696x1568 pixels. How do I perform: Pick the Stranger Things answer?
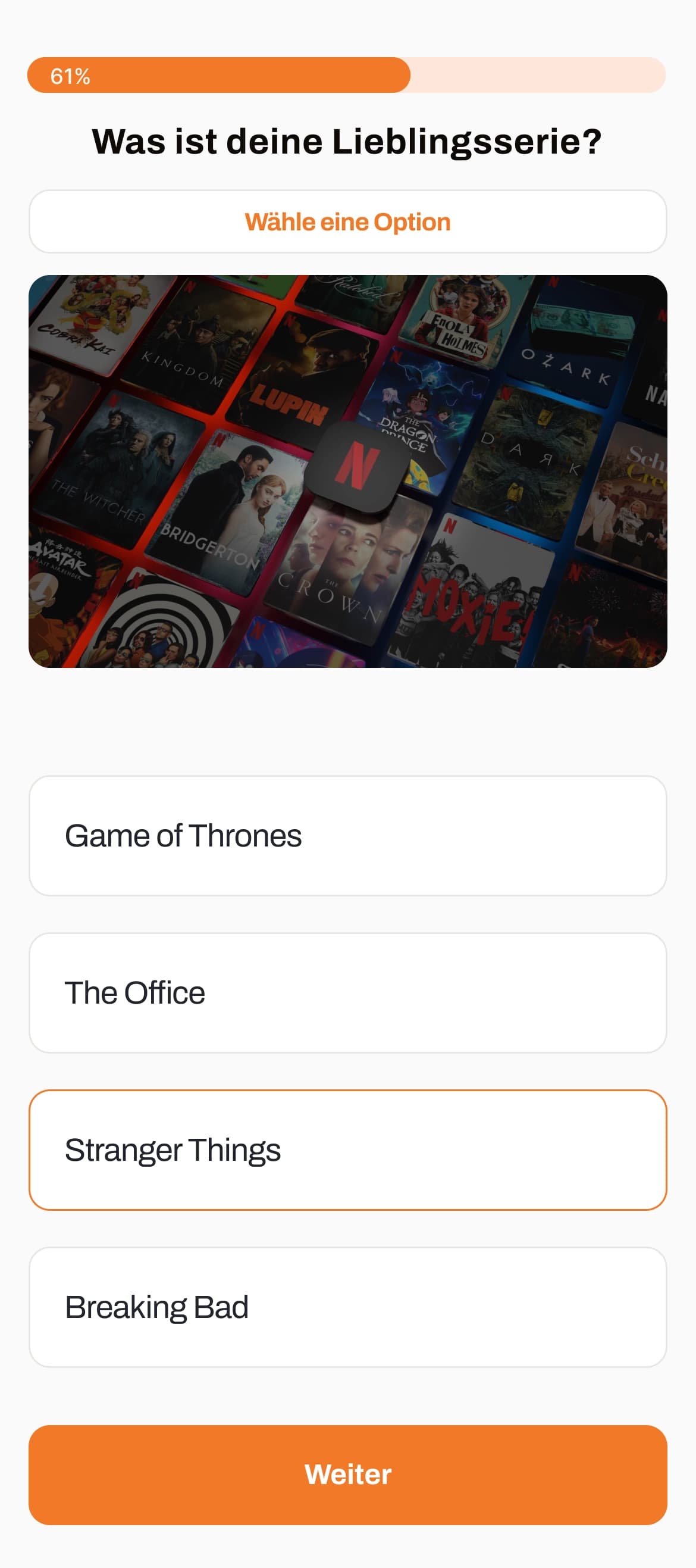tap(347, 1150)
